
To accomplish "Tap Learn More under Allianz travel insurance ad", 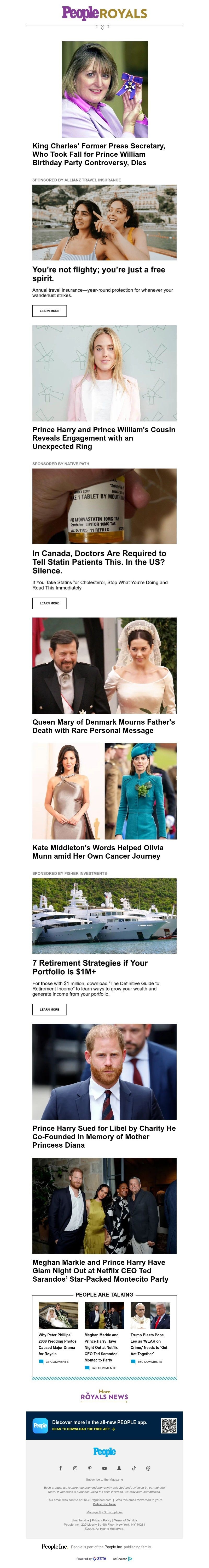I will point(49,310).
